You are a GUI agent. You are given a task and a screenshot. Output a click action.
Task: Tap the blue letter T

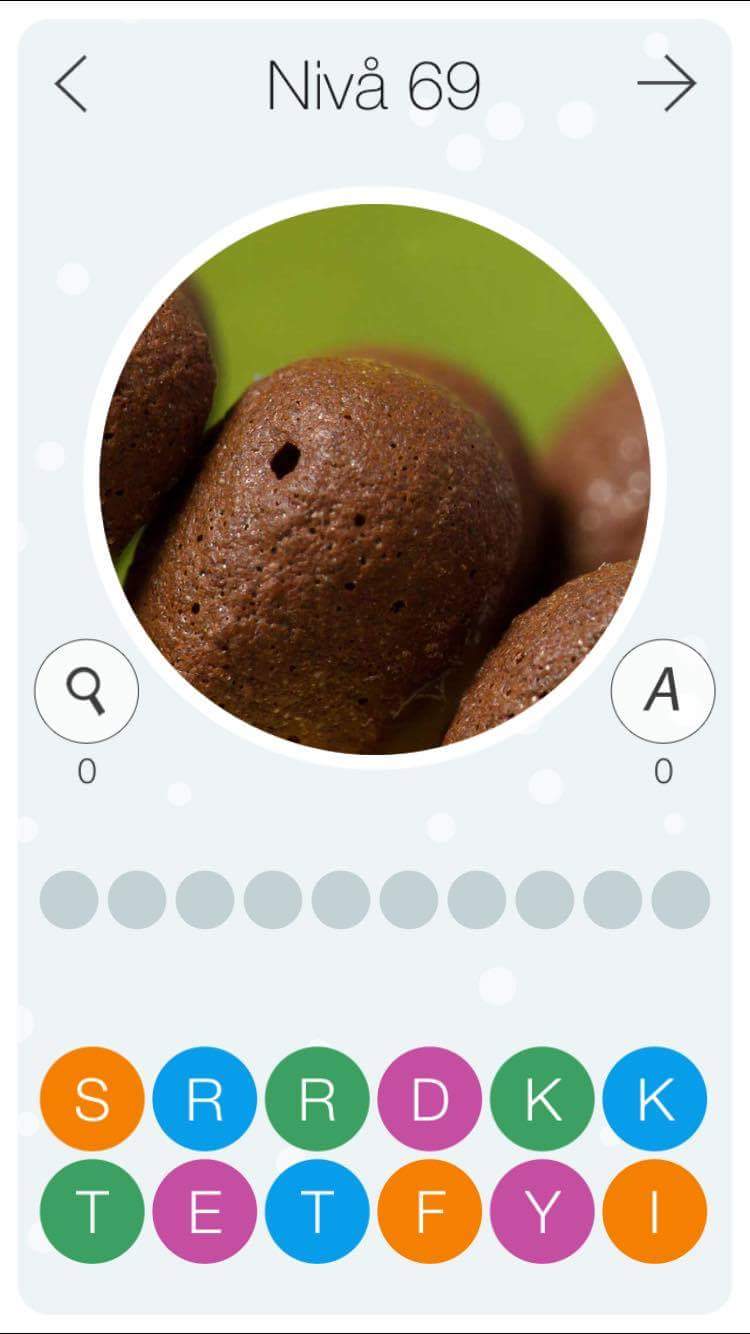317,1211
